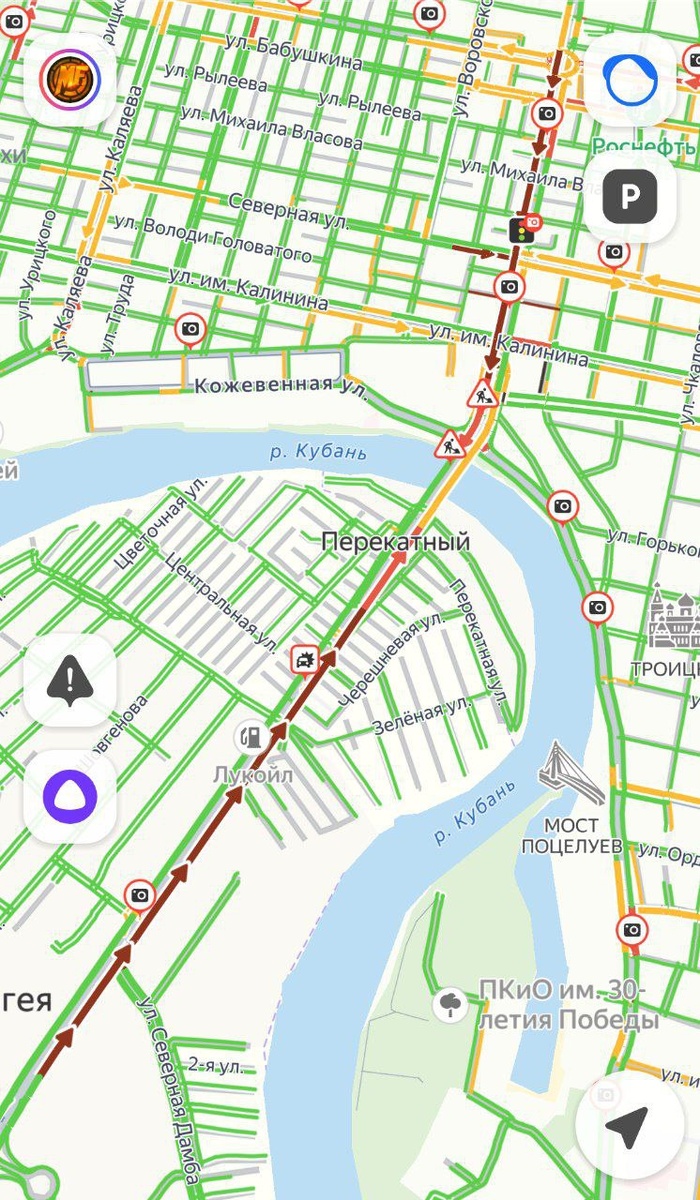The width and height of the screenshot is (700, 1200).
Task: Open the profile avatar button
Action: pyautogui.click(x=70, y=79)
